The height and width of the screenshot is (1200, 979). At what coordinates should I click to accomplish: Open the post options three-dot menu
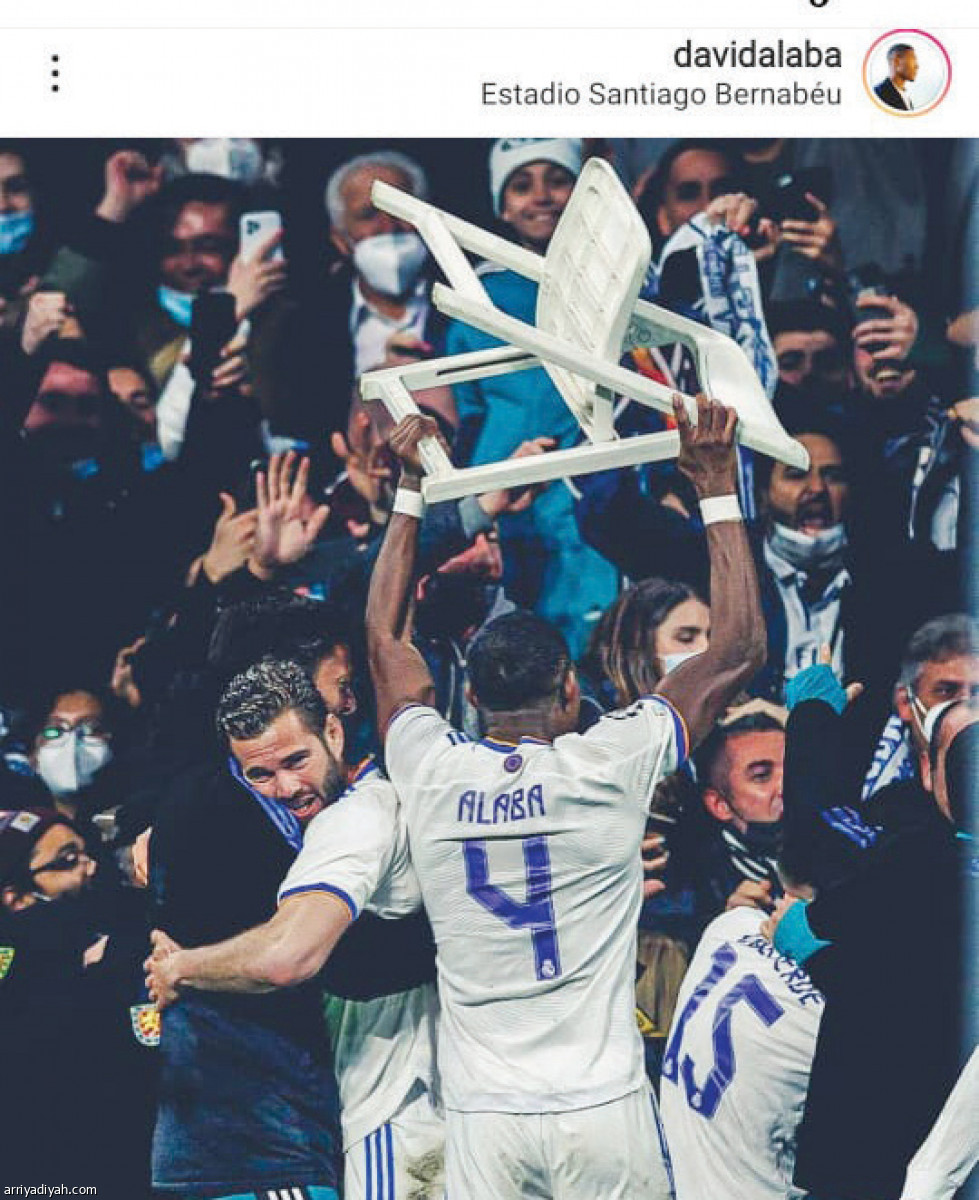(55, 74)
